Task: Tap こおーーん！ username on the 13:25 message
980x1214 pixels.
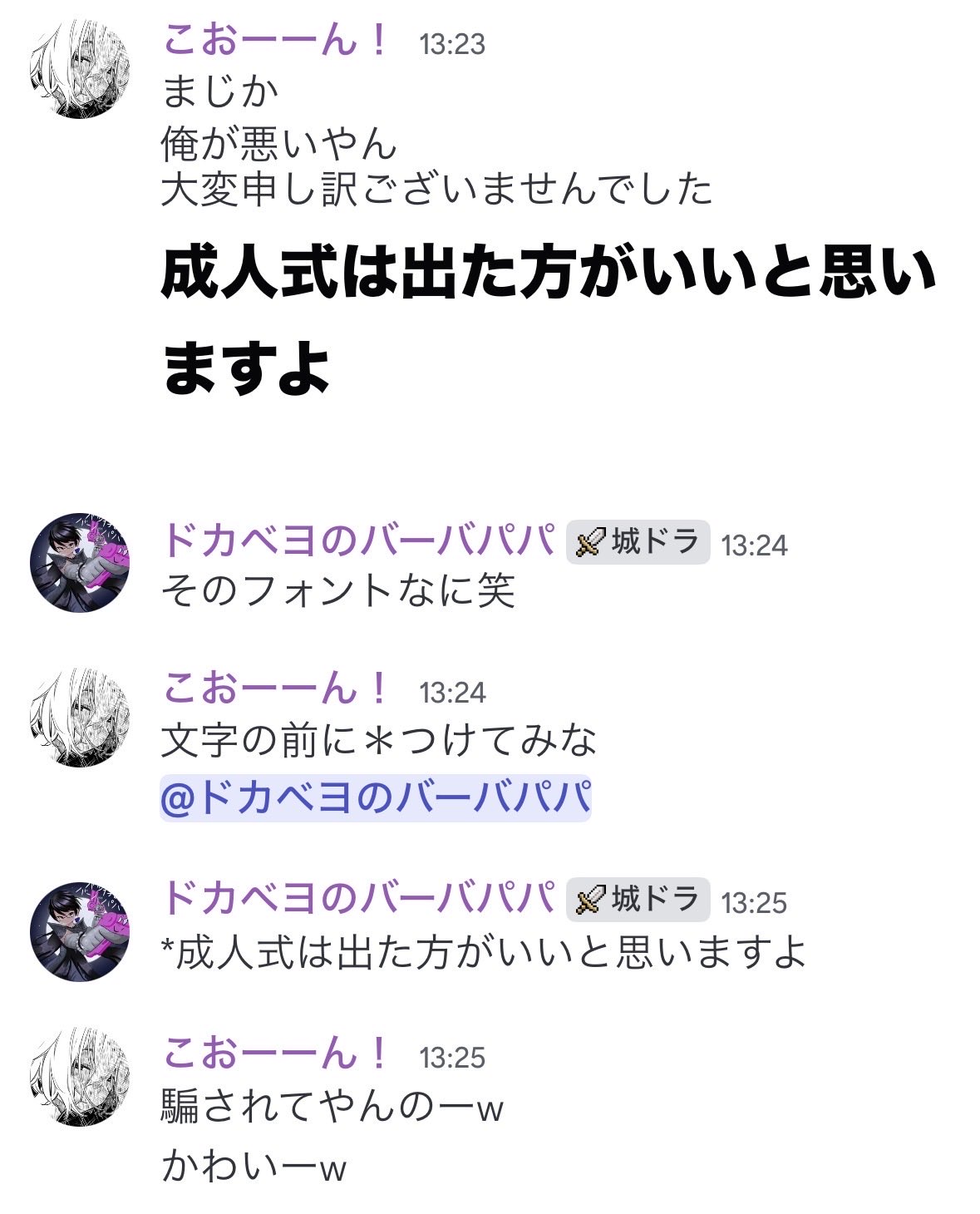Action: point(274,1054)
